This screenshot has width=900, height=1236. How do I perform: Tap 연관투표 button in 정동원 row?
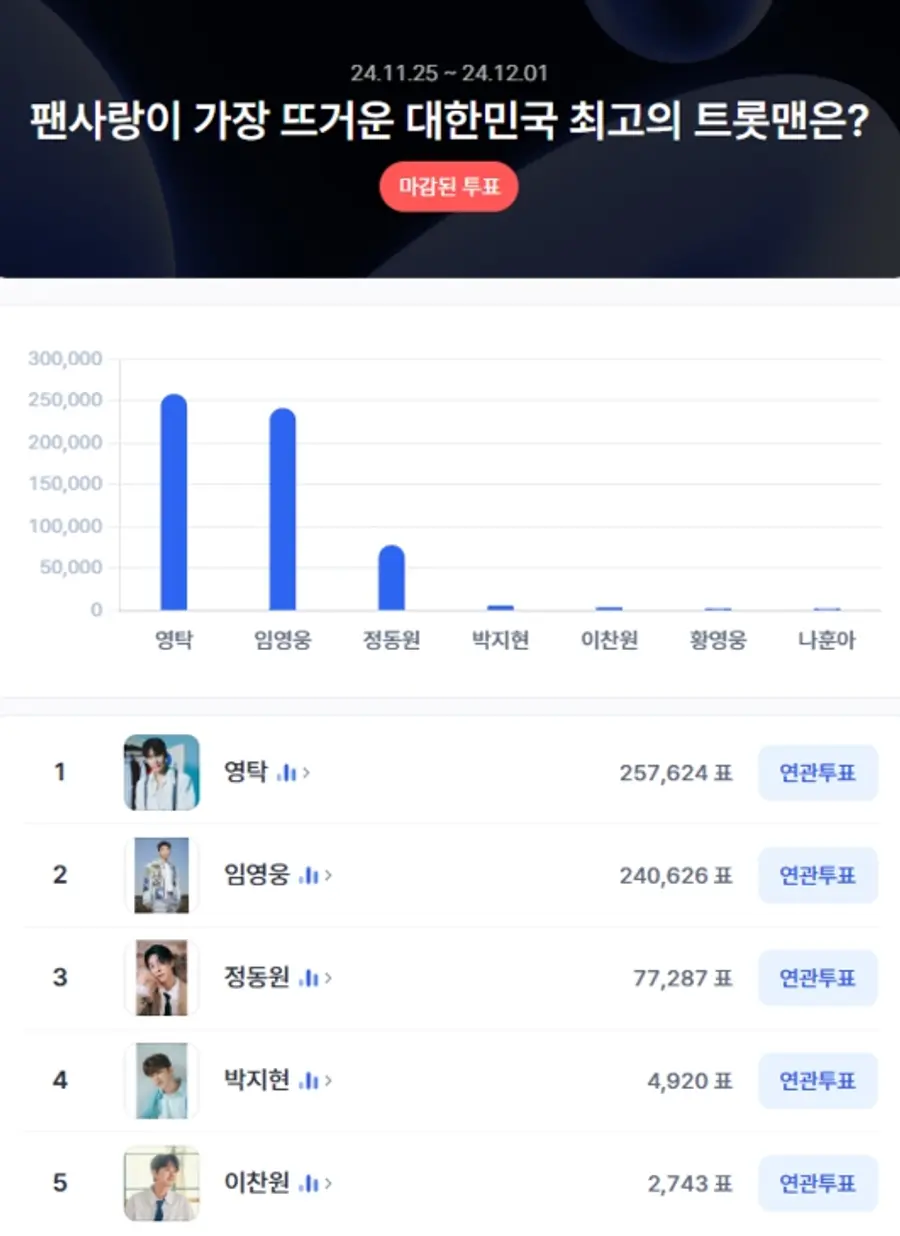coord(817,978)
